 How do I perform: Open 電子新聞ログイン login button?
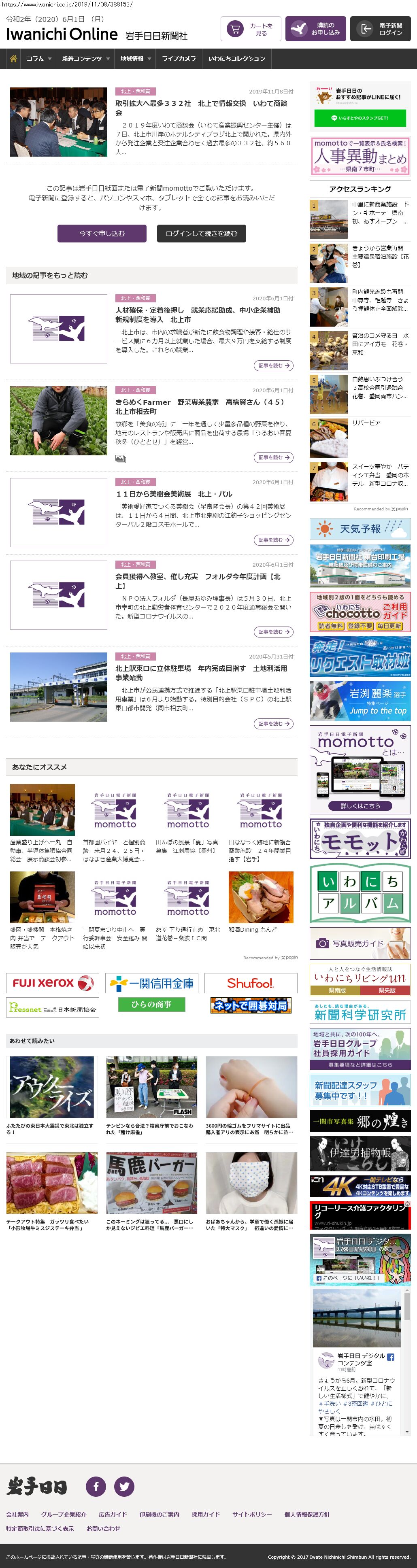(380, 29)
